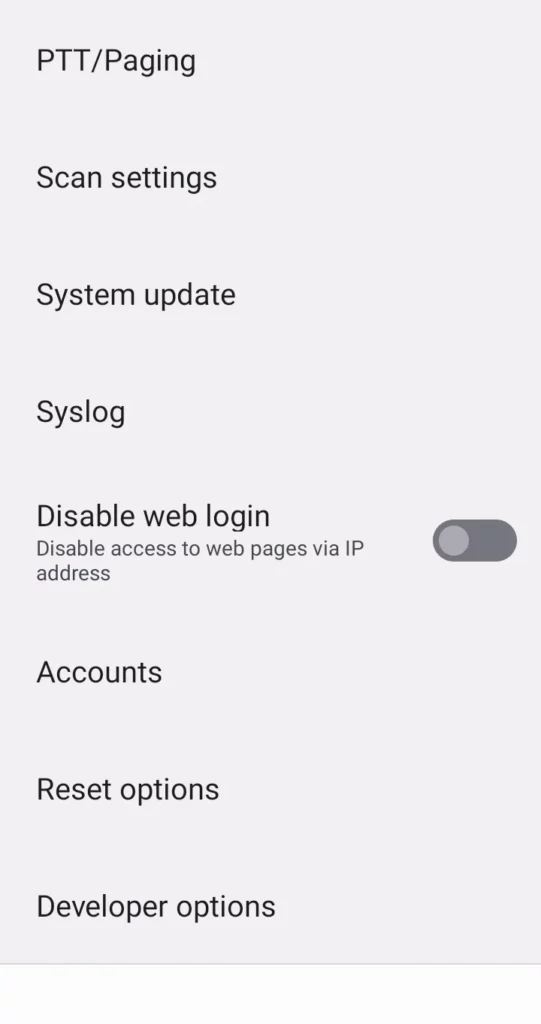Open Reset options
The width and height of the screenshot is (541, 1024).
[x=270, y=789]
